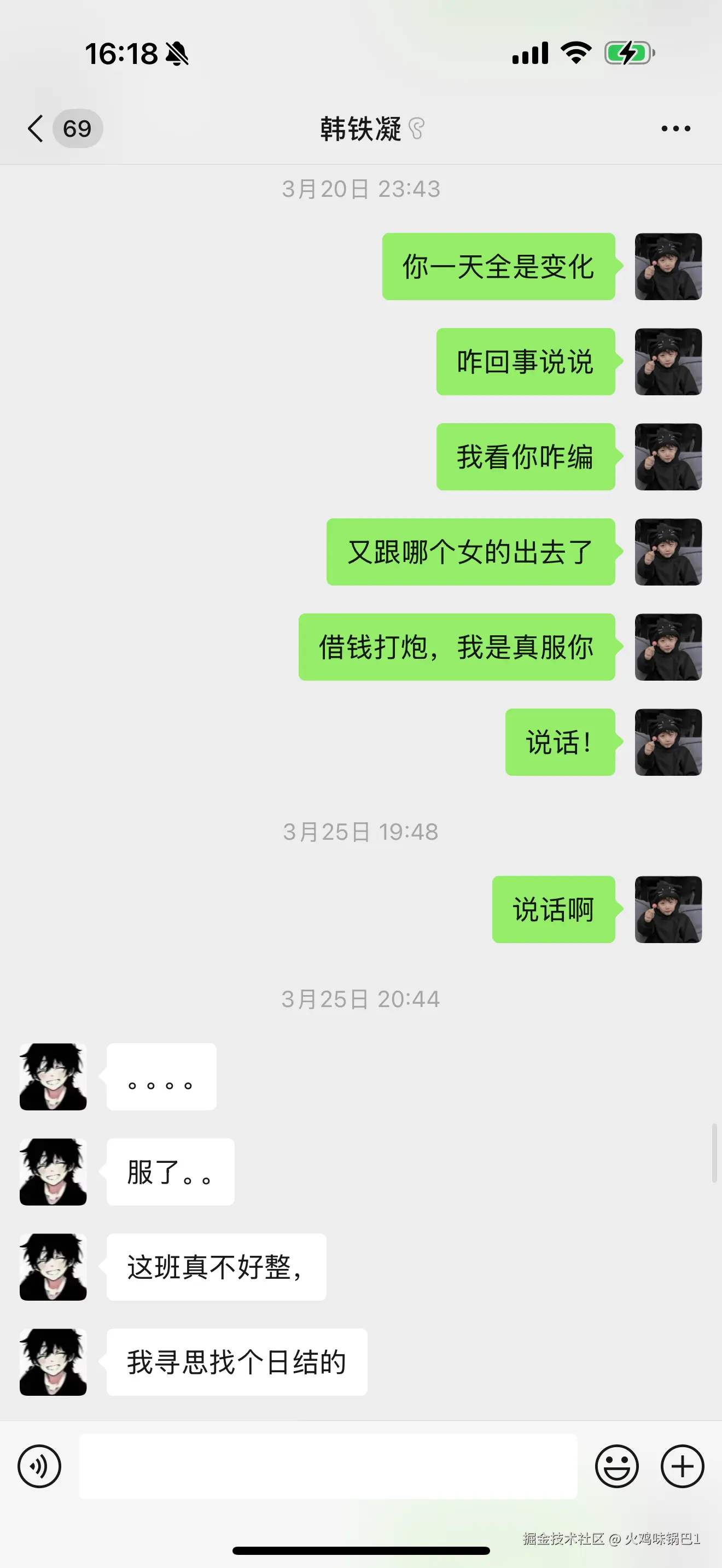The width and height of the screenshot is (722, 1568).
Task: Open the plus attachments menu
Action: pyautogui.click(x=683, y=1466)
